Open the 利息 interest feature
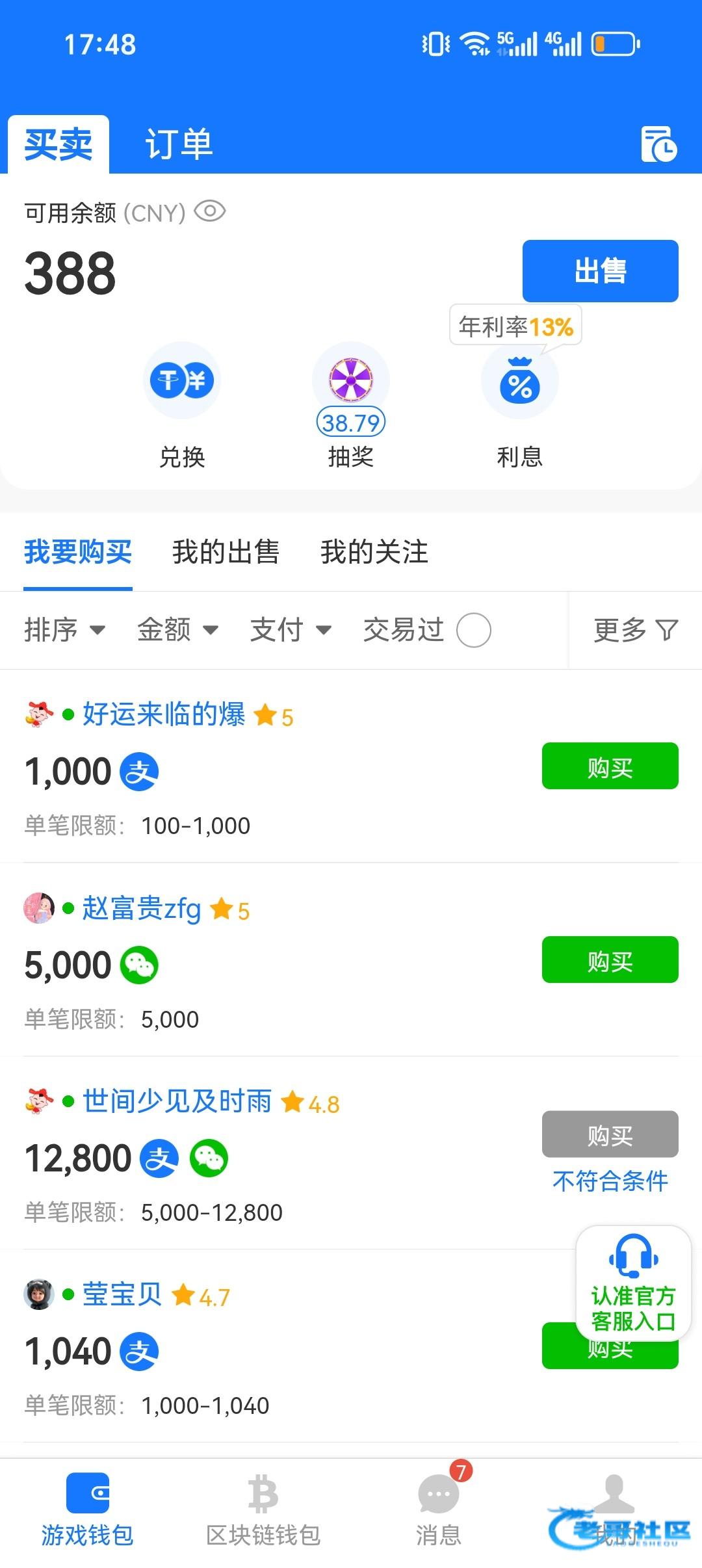The height and width of the screenshot is (1568, 702). click(x=519, y=403)
